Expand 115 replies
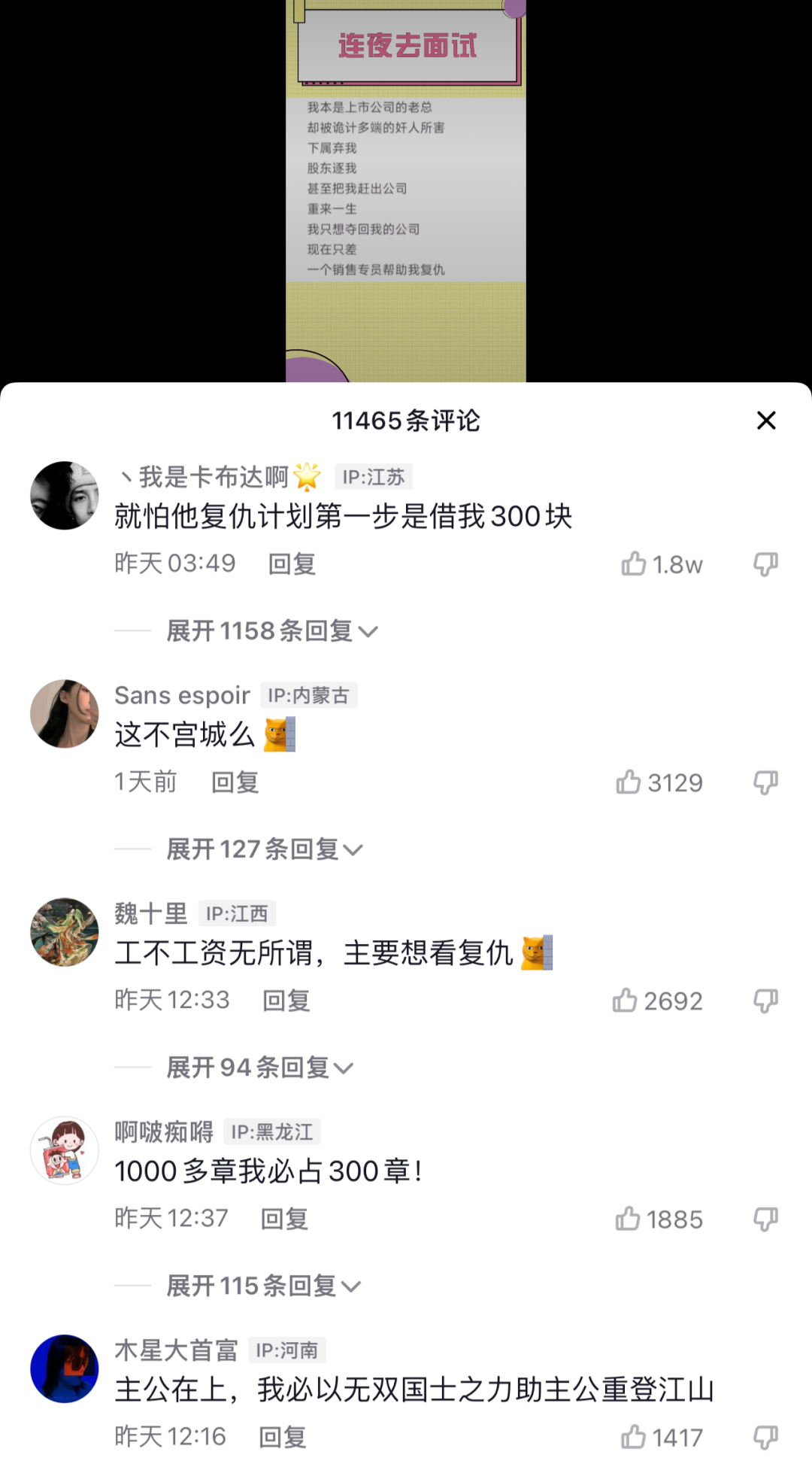 [x=262, y=1285]
